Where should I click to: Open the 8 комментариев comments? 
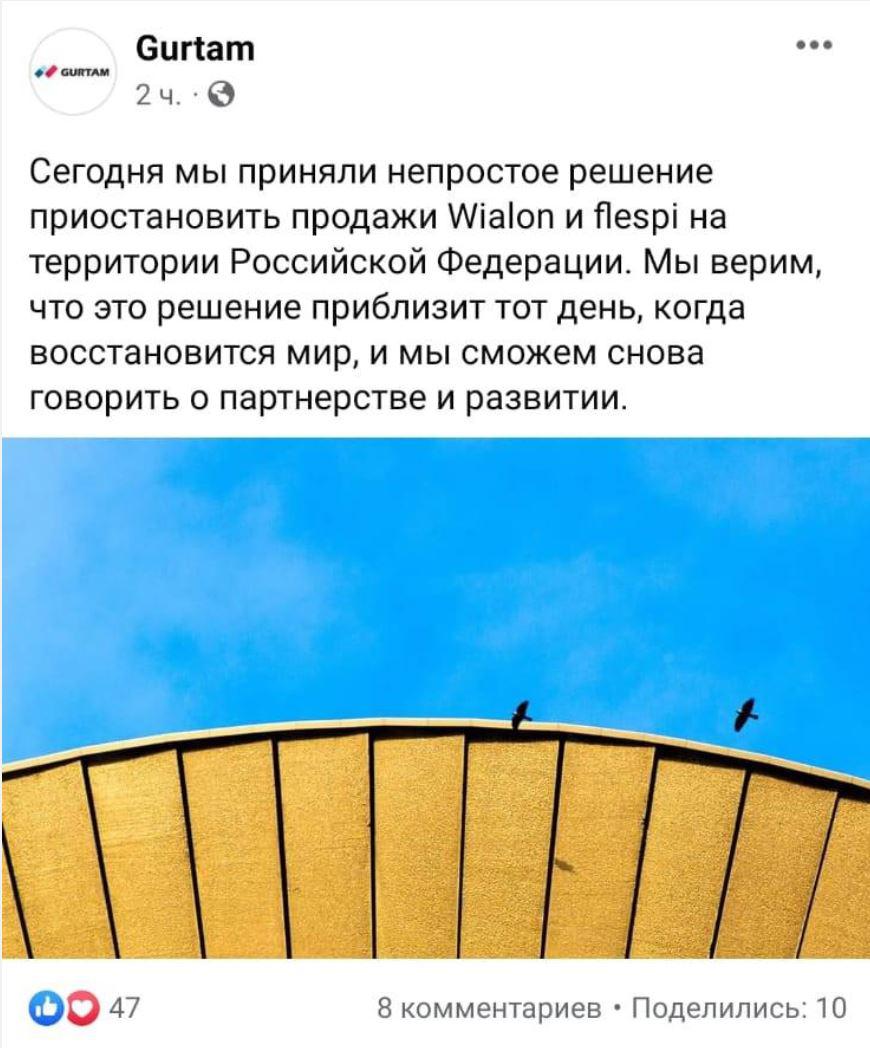click(x=489, y=1006)
